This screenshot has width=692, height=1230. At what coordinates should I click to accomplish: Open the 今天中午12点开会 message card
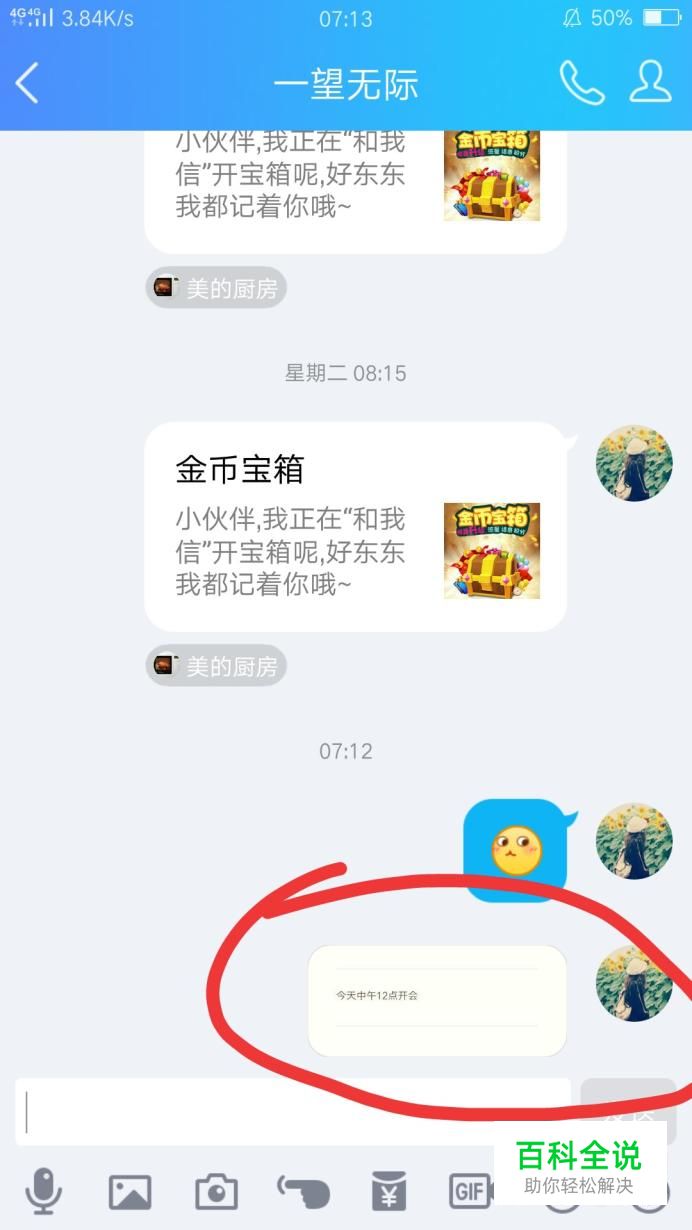click(x=437, y=1000)
